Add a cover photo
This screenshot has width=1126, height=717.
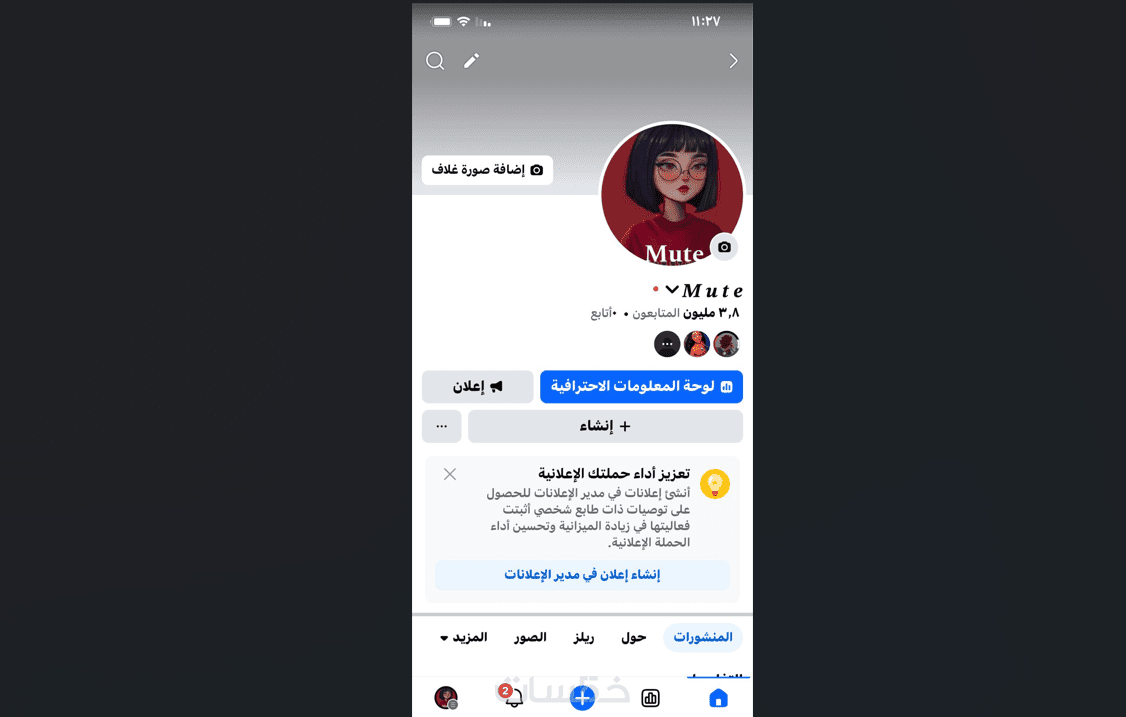[x=487, y=170]
